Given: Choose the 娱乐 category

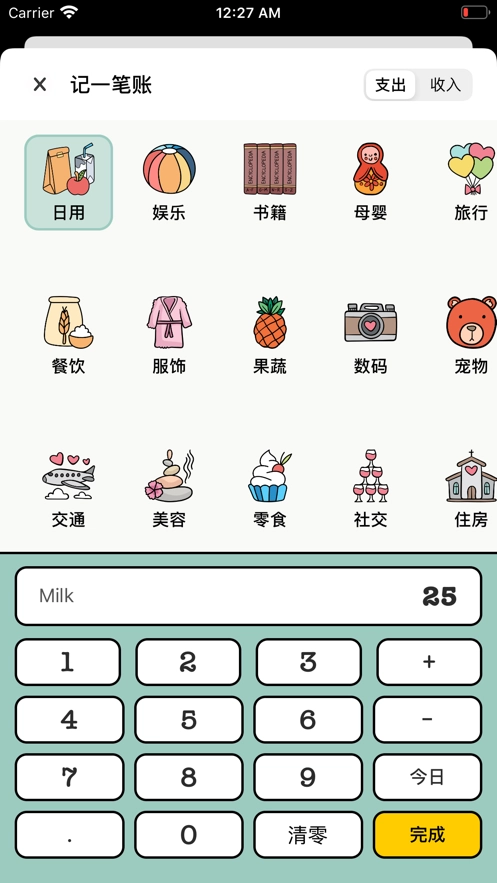Looking at the screenshot, I should tap(169, 182).
